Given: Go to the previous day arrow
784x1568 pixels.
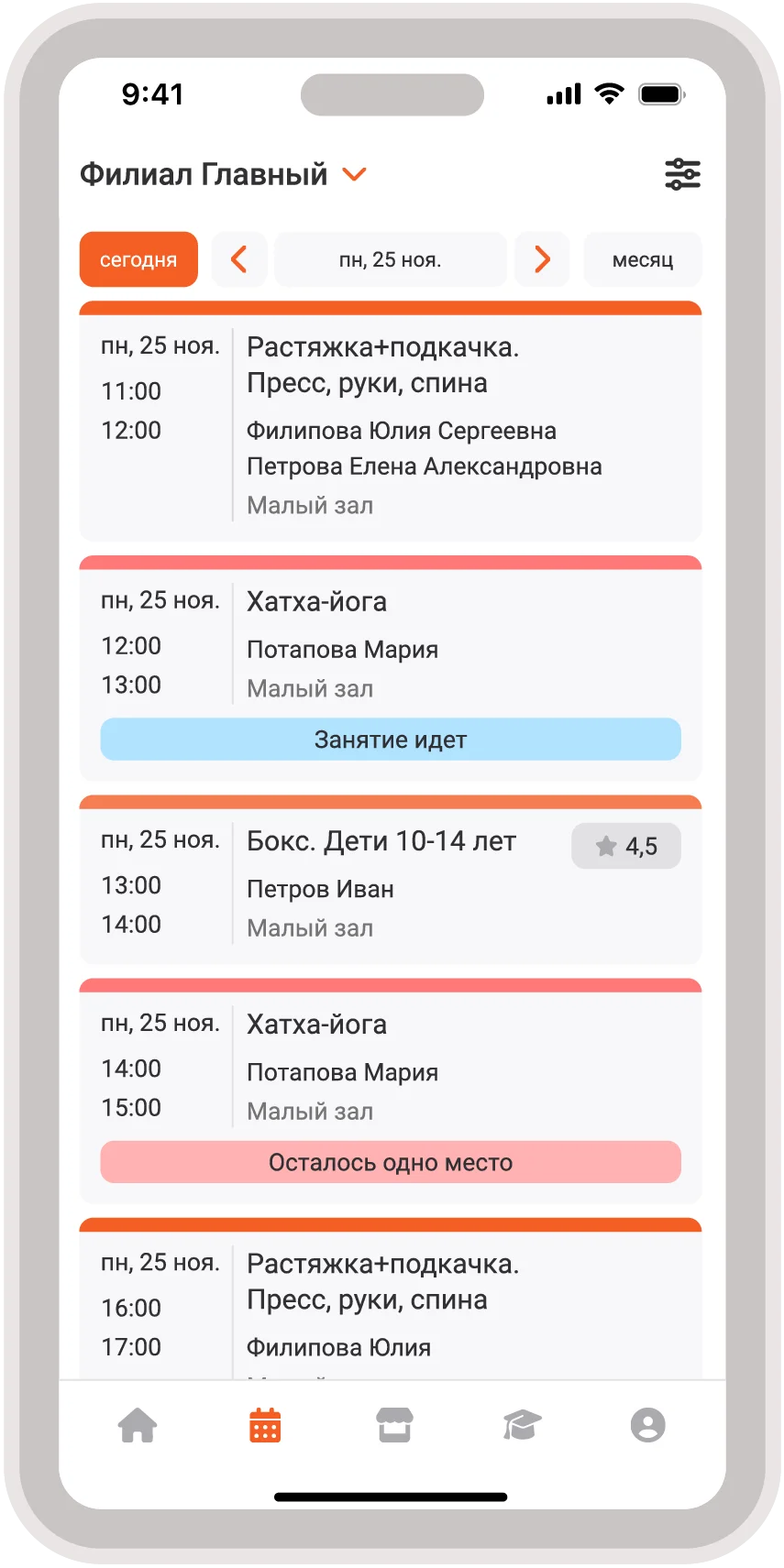Looking at the screenshot, I should click(239, 259).
